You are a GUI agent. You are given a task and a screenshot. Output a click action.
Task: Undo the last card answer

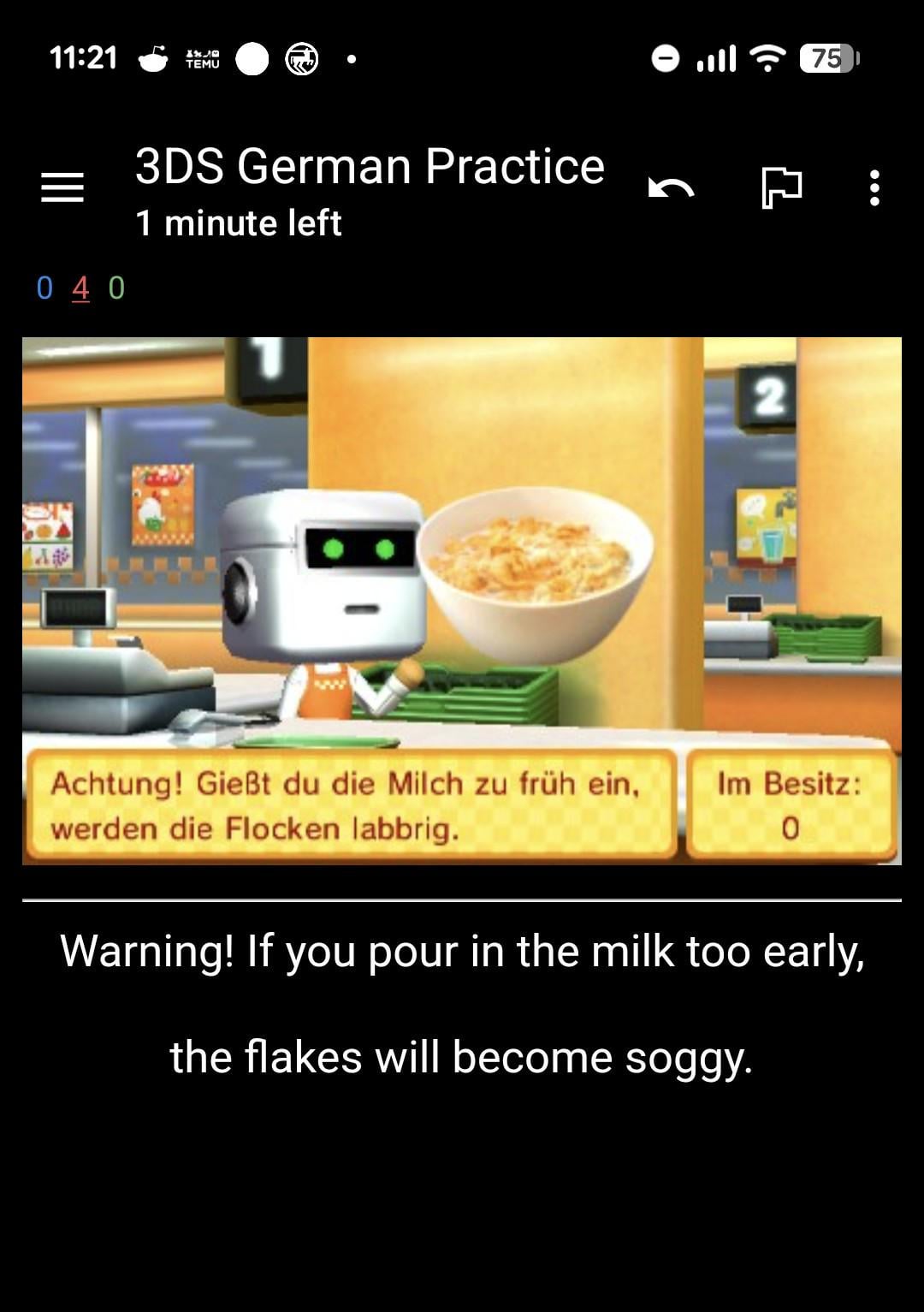671,187
